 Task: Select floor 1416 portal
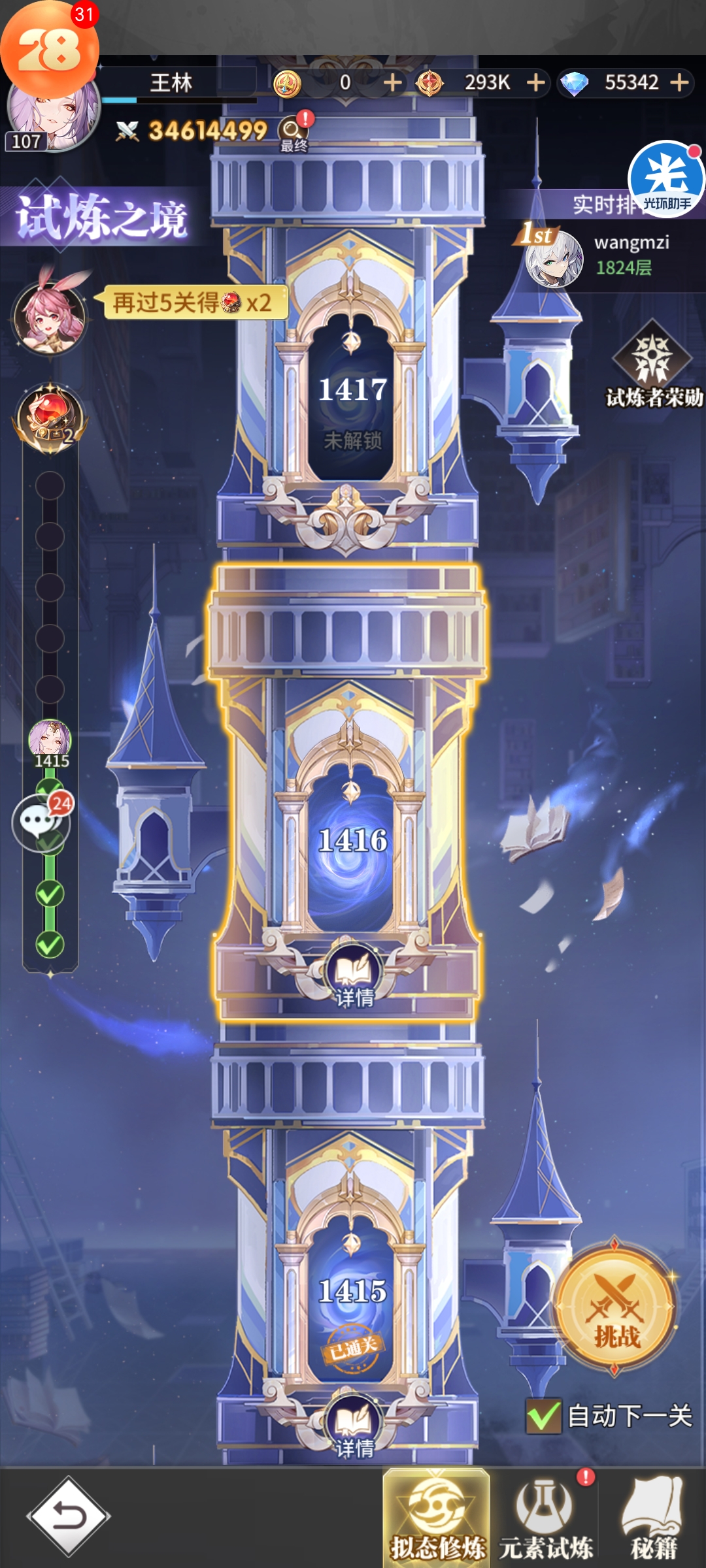click(x=352, y=843)
